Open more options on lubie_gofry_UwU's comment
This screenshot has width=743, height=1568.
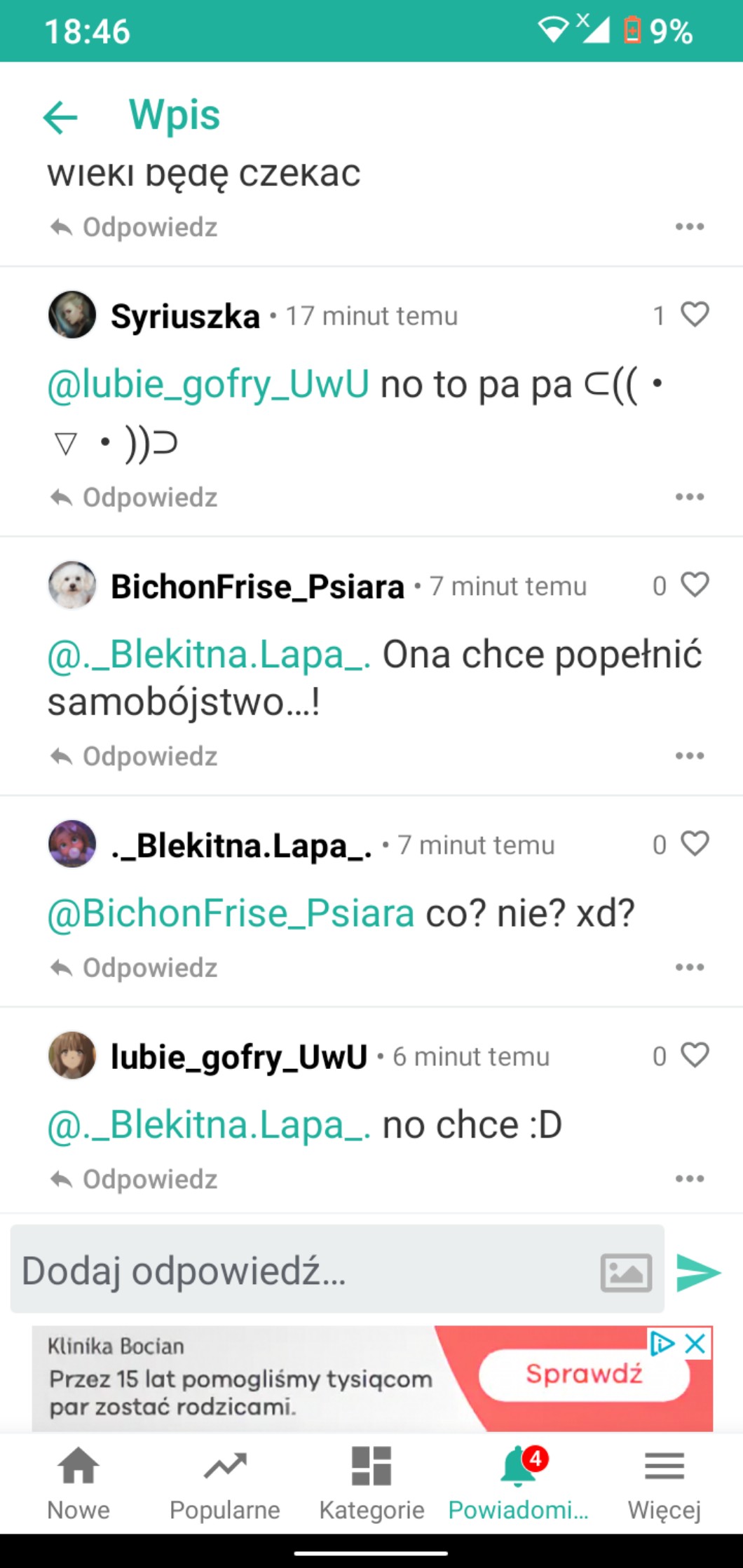pyautogui.click(x=689, y=1179)
